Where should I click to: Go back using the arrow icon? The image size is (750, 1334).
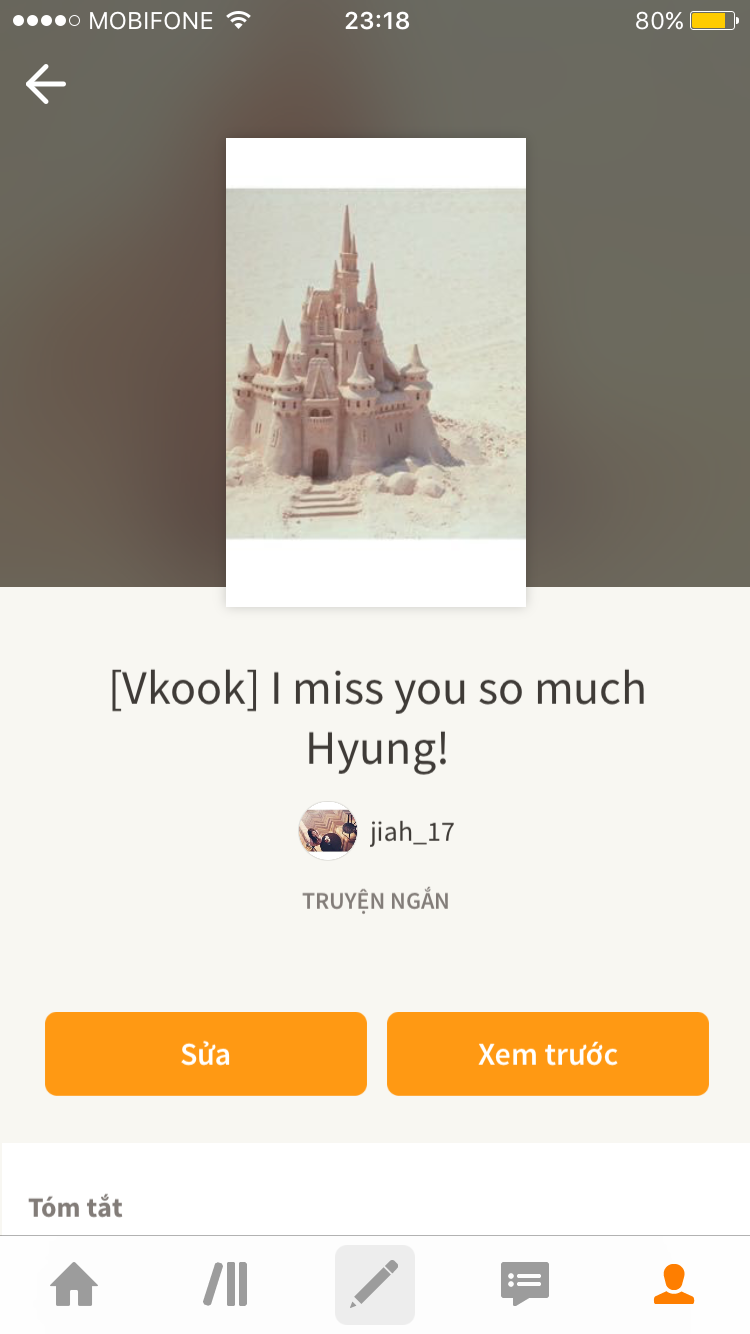point(46,84)
